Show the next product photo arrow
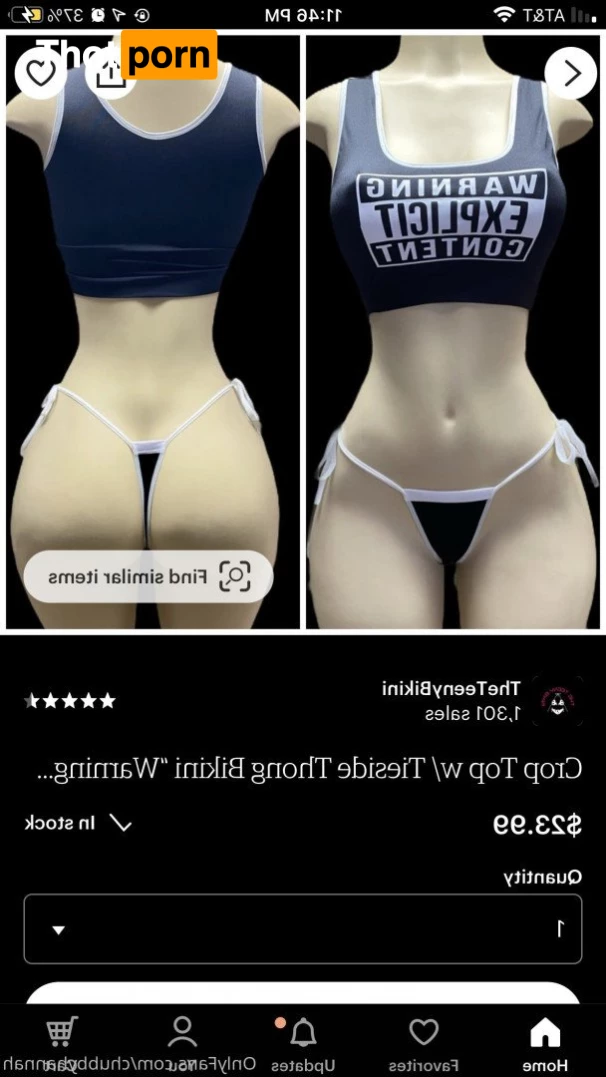The width and height of the screenshot is (606, 1077). tap(571, 73)
